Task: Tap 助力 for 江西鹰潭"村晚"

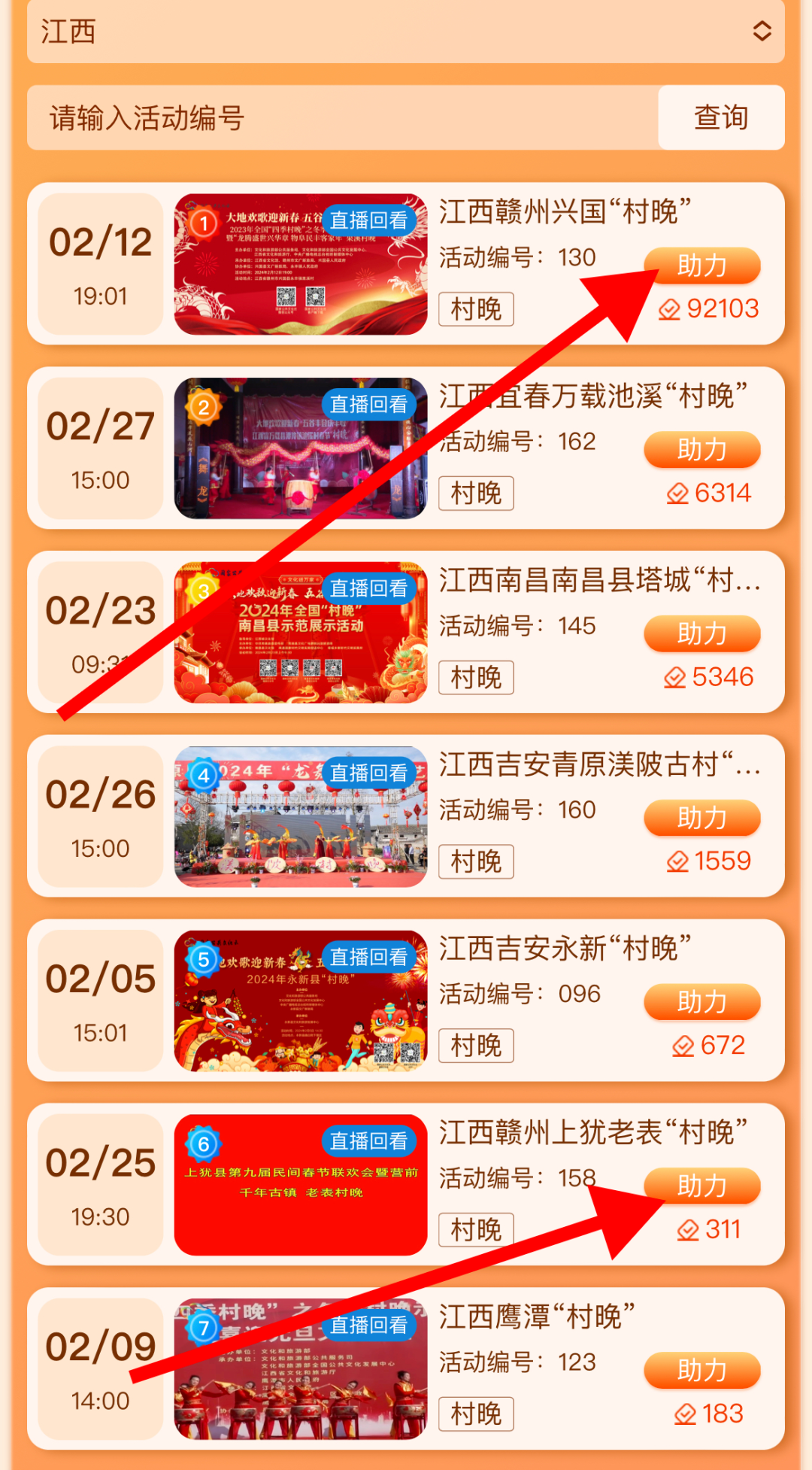Action: coord(702,1371)
